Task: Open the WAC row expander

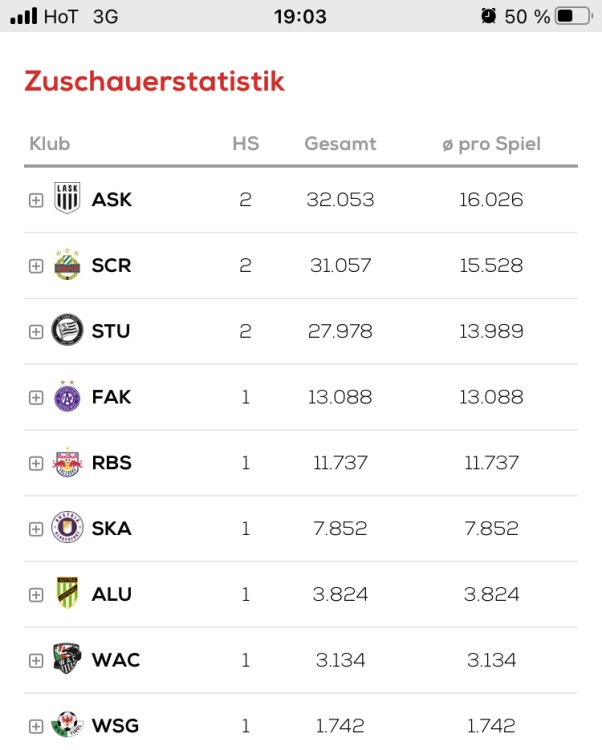Action: [x=36, y=661]
